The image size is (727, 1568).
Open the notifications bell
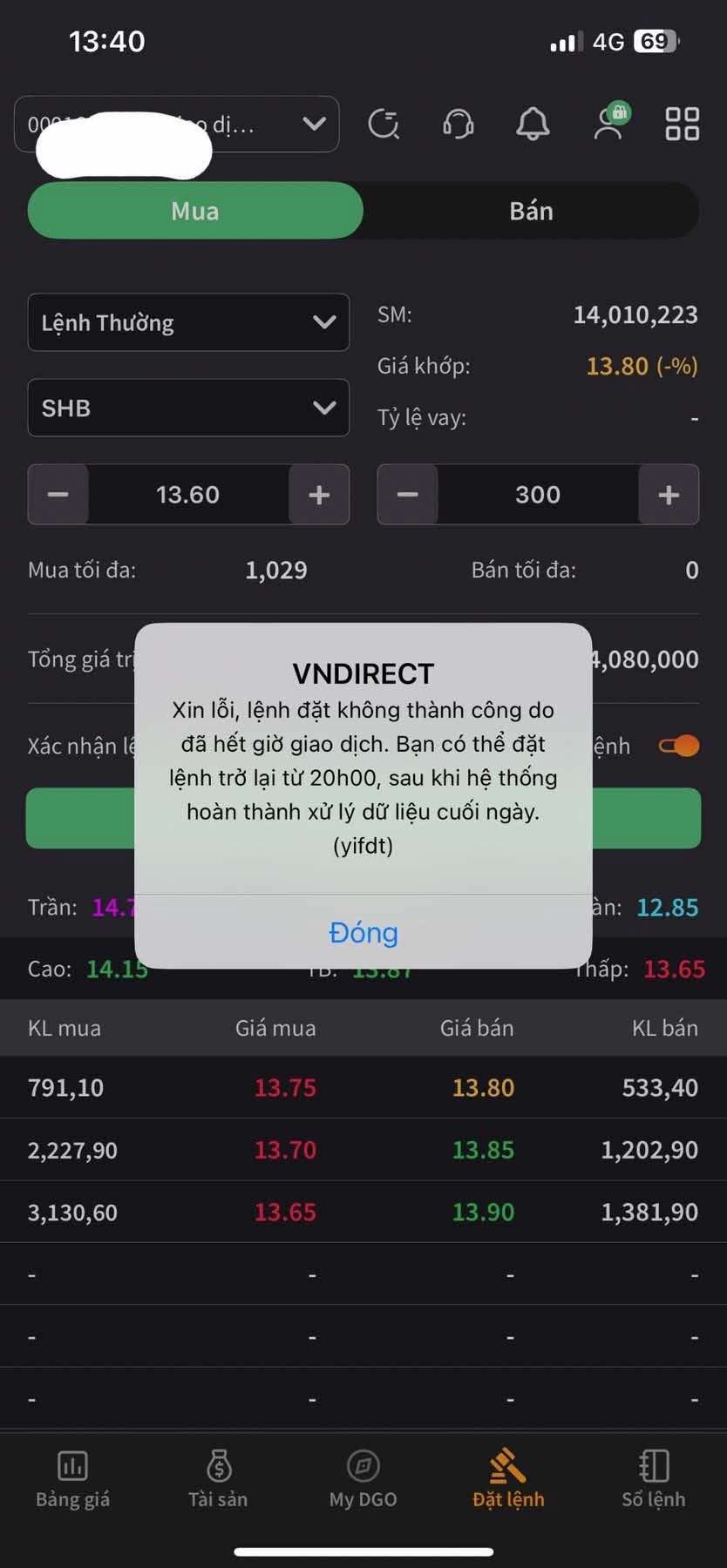click(x=533, y=125)
